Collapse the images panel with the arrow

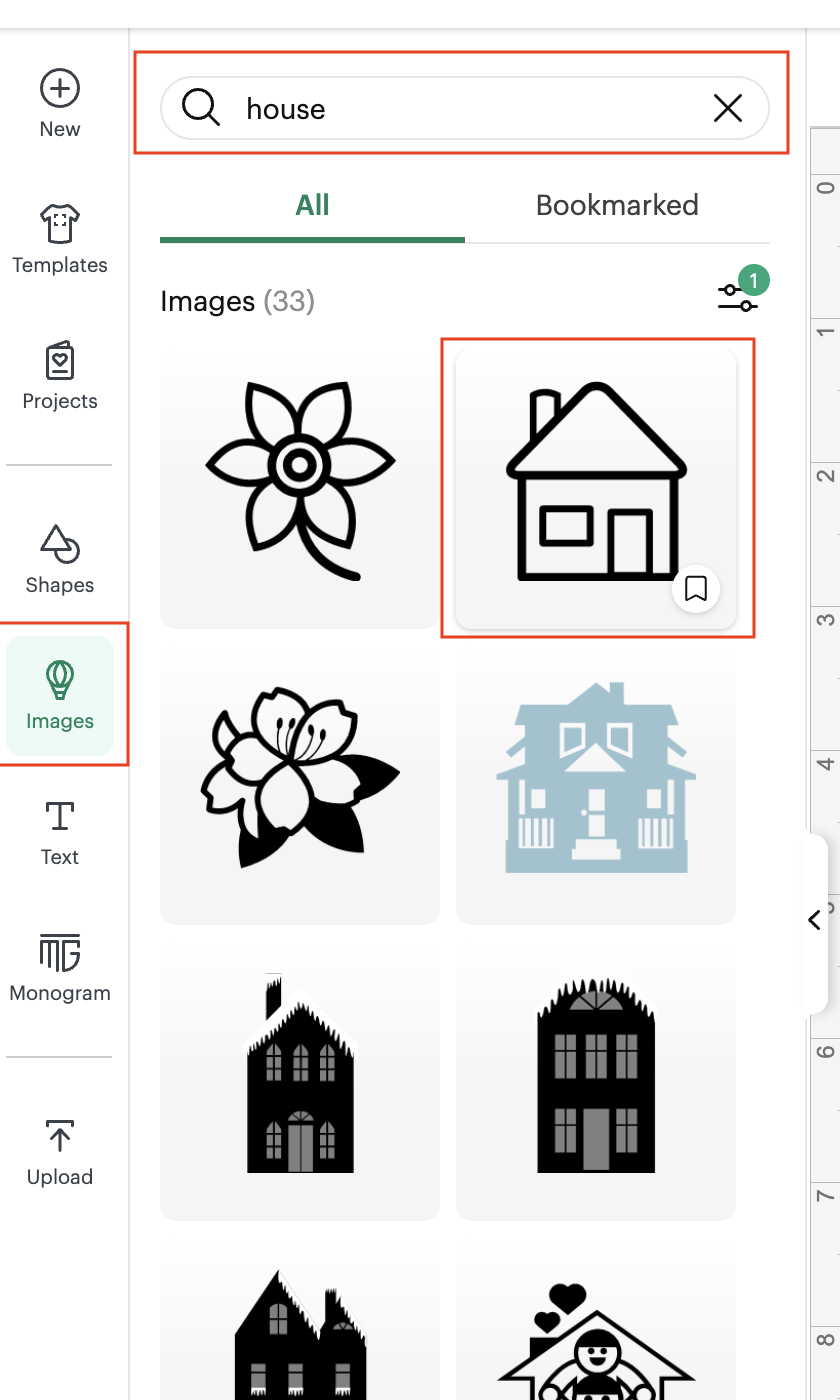815,920
